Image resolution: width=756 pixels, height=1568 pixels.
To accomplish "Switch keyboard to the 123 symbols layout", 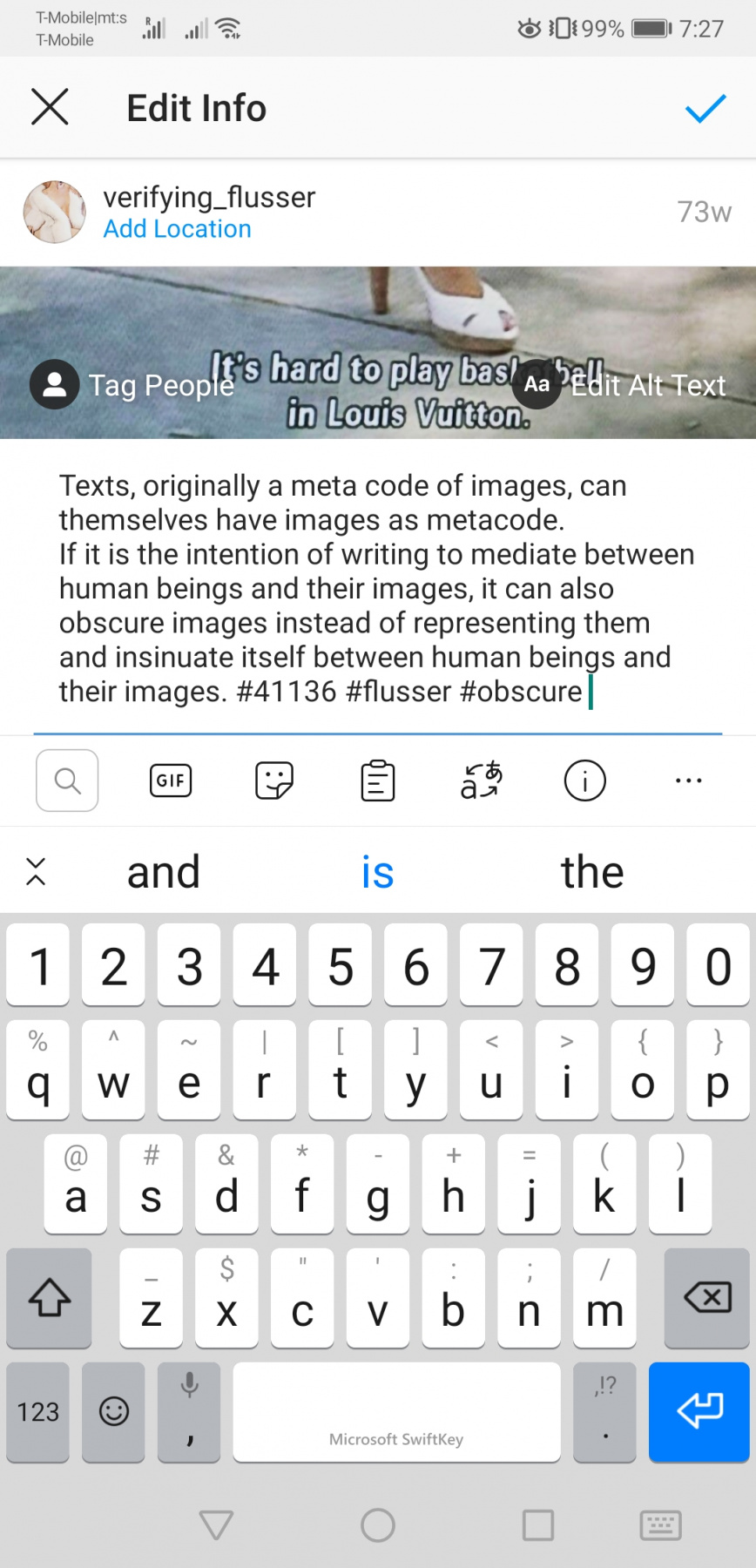I will point(38,1411).
